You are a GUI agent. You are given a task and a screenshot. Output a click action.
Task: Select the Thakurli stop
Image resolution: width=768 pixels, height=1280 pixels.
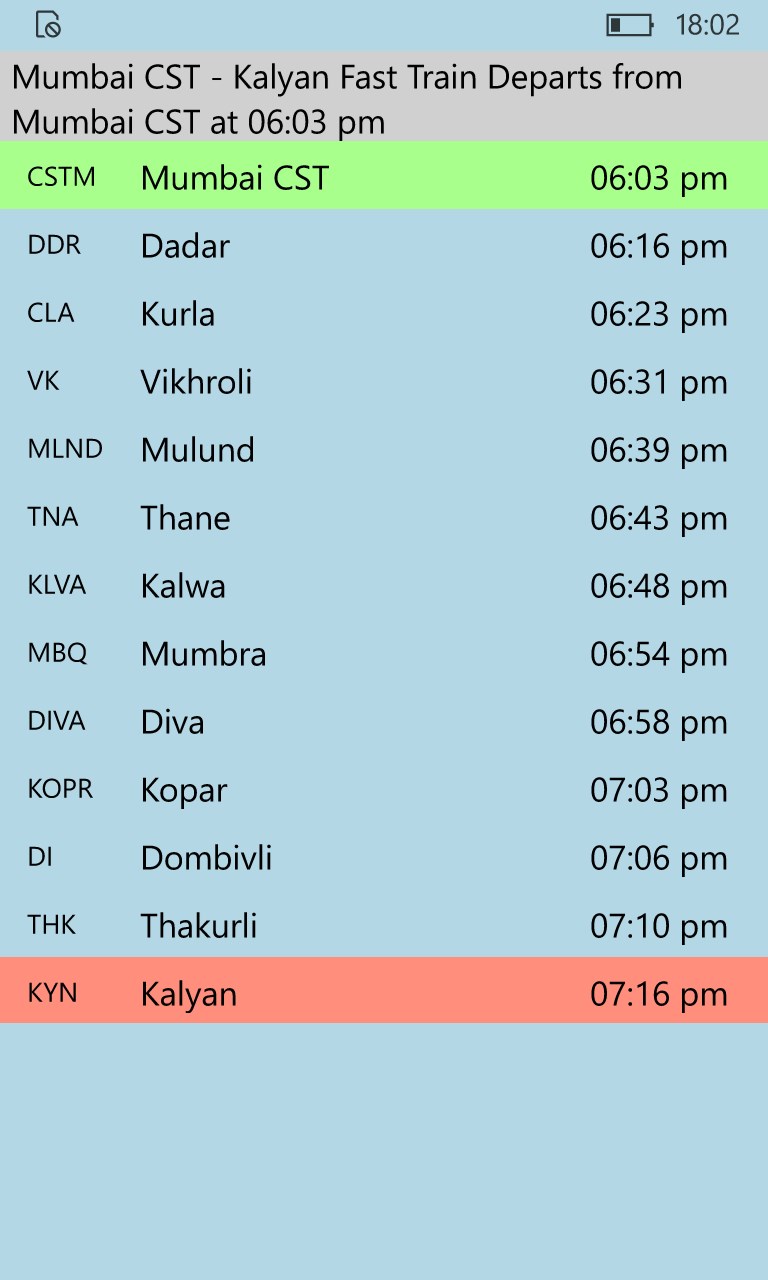tap(384, 926)
